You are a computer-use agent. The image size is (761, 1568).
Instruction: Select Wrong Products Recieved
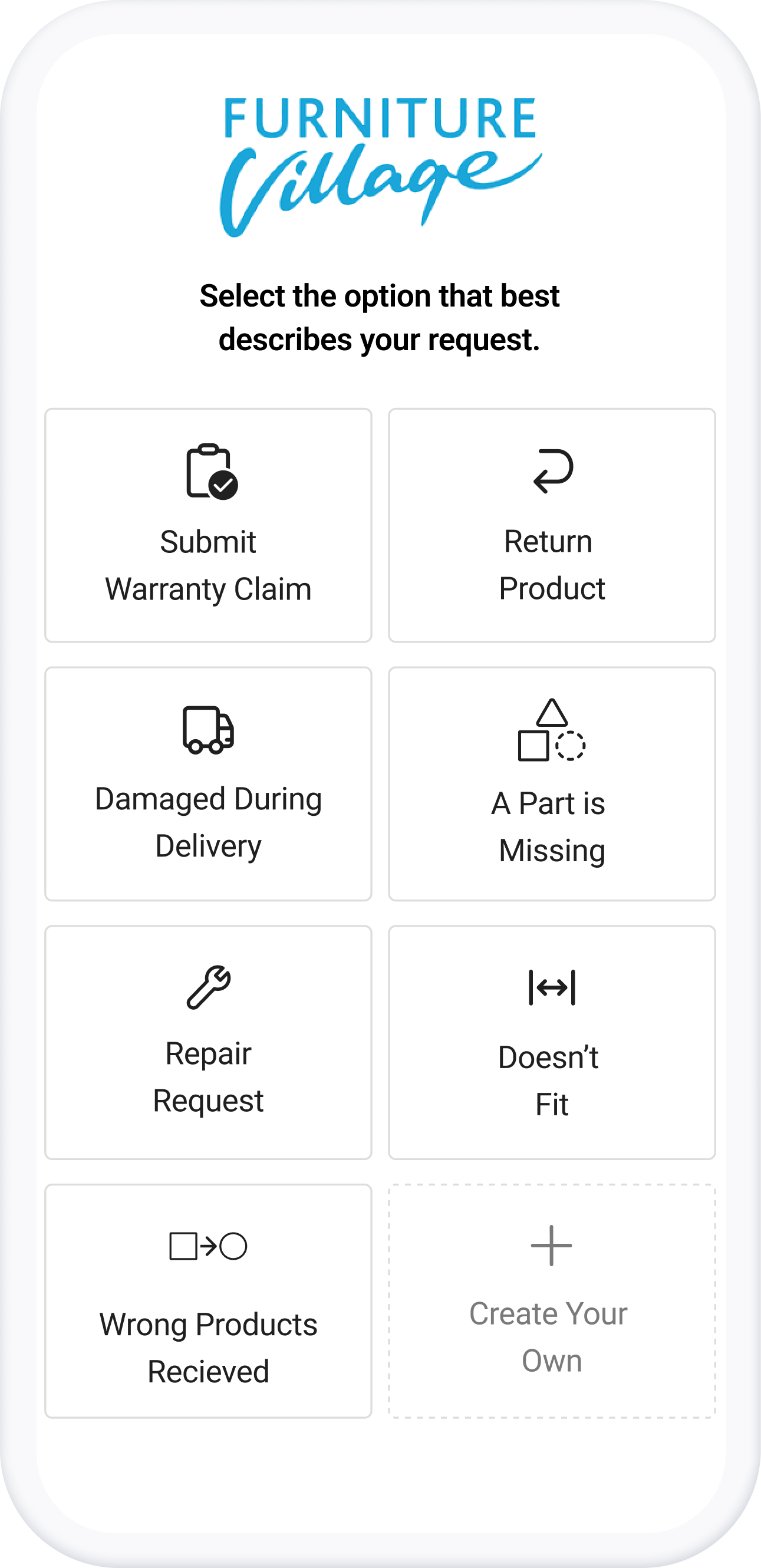(x=208, y=1302)
